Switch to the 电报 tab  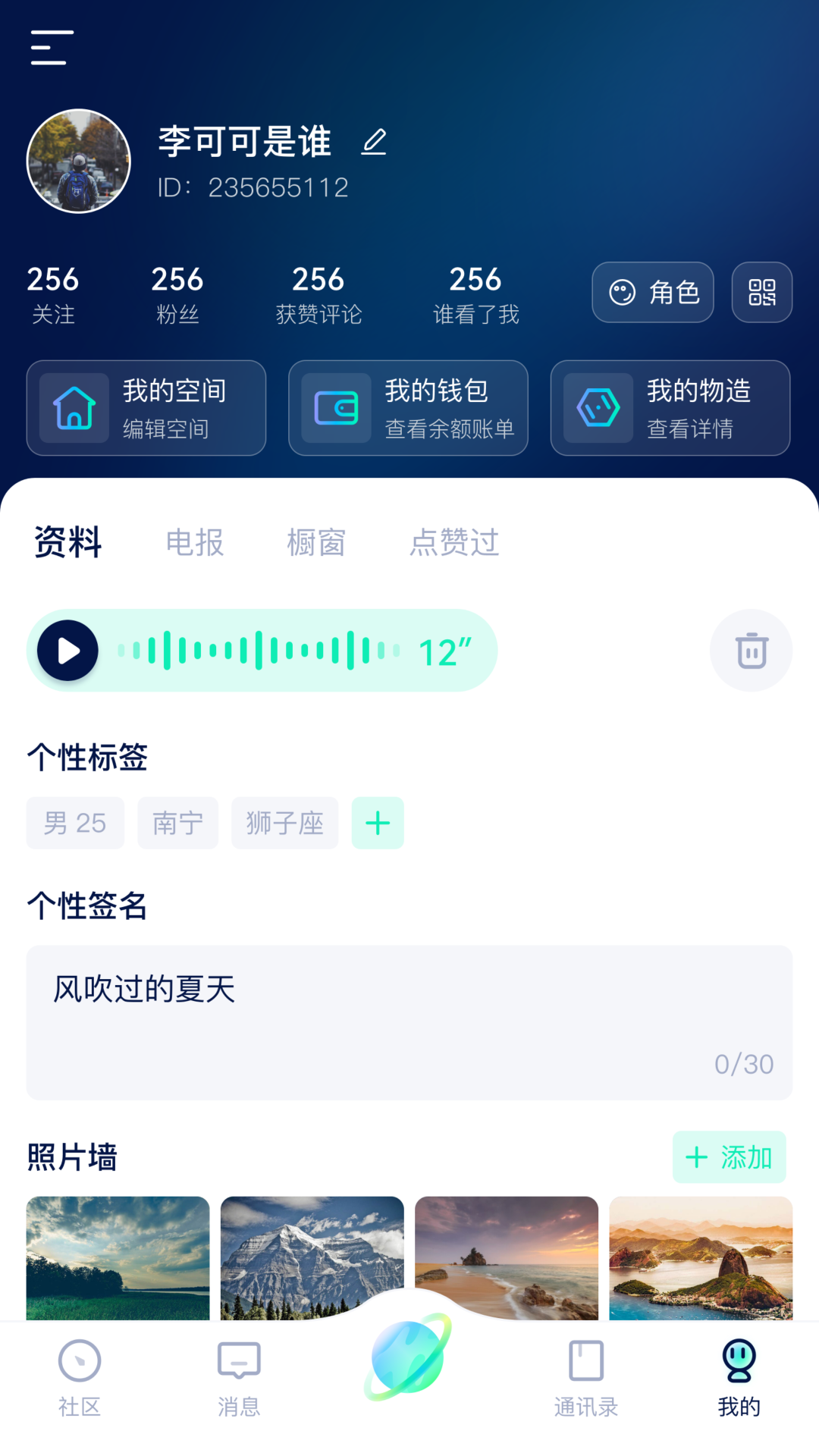tap(195, 543)
